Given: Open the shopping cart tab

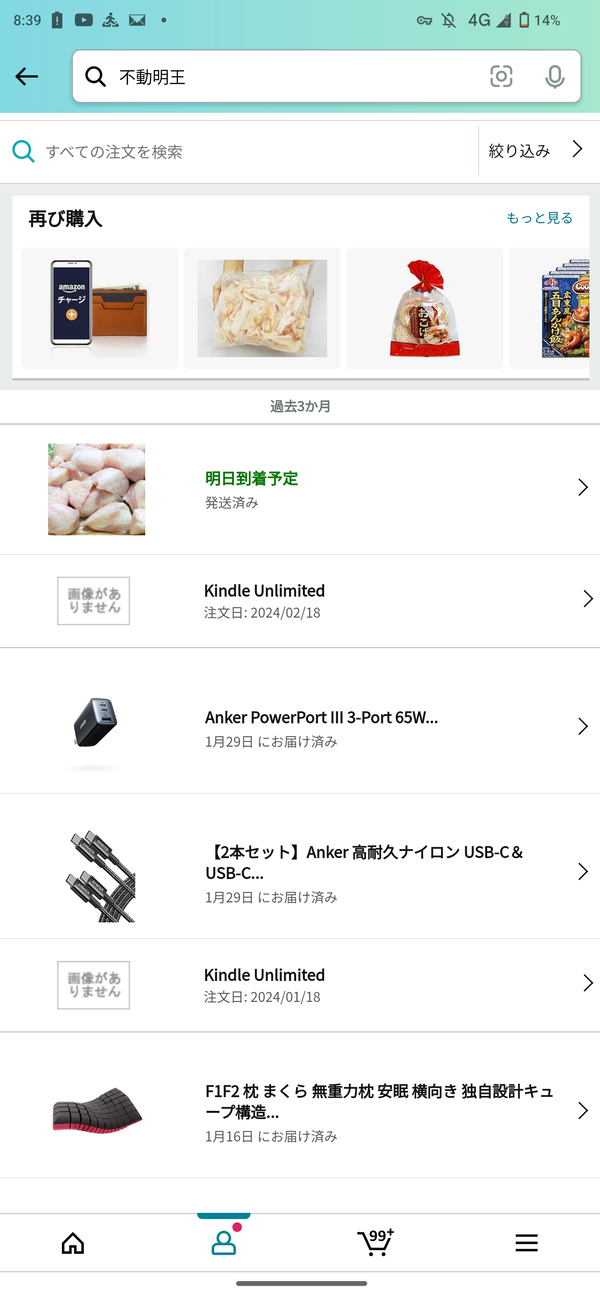Looking at the screenshot, I should tap(375, 1242).
